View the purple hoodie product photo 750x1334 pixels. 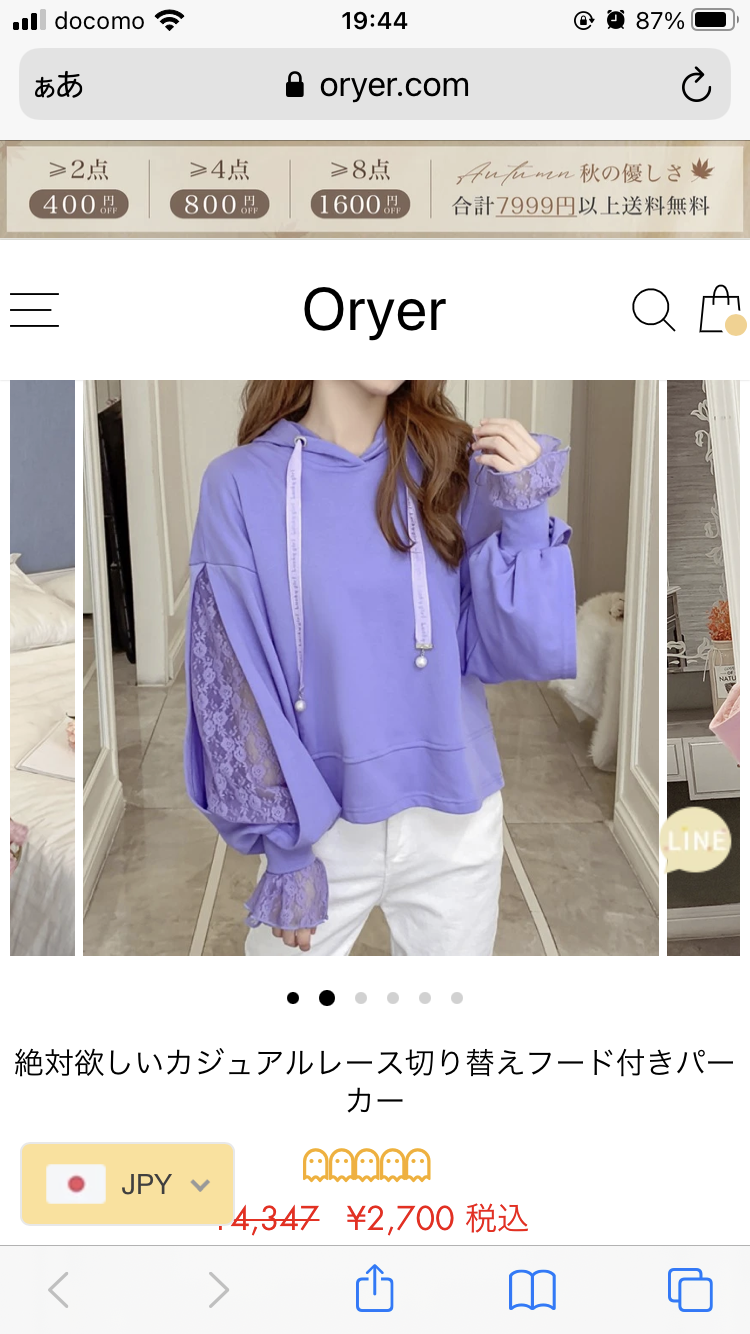point(370,667)
